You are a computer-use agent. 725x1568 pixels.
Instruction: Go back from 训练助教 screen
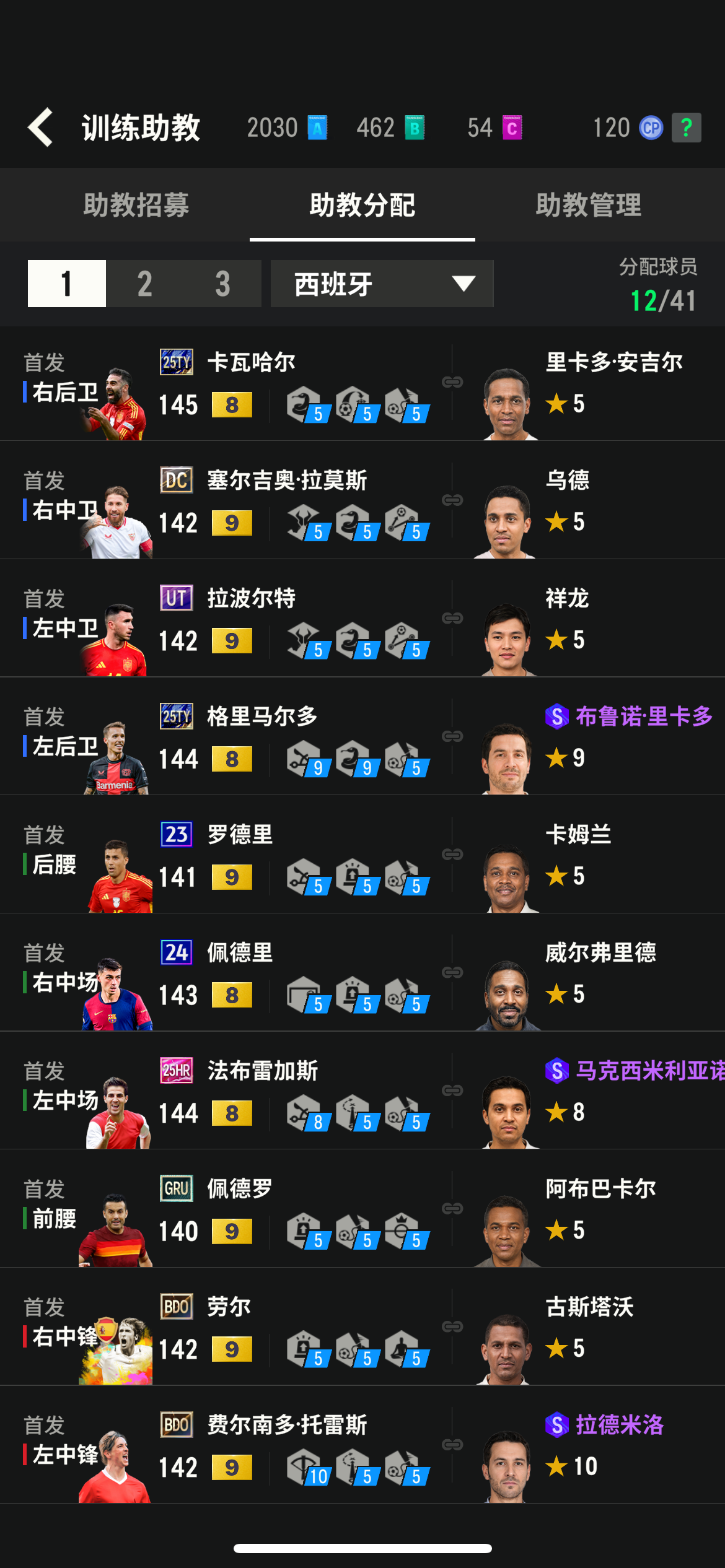click(41, 128)
